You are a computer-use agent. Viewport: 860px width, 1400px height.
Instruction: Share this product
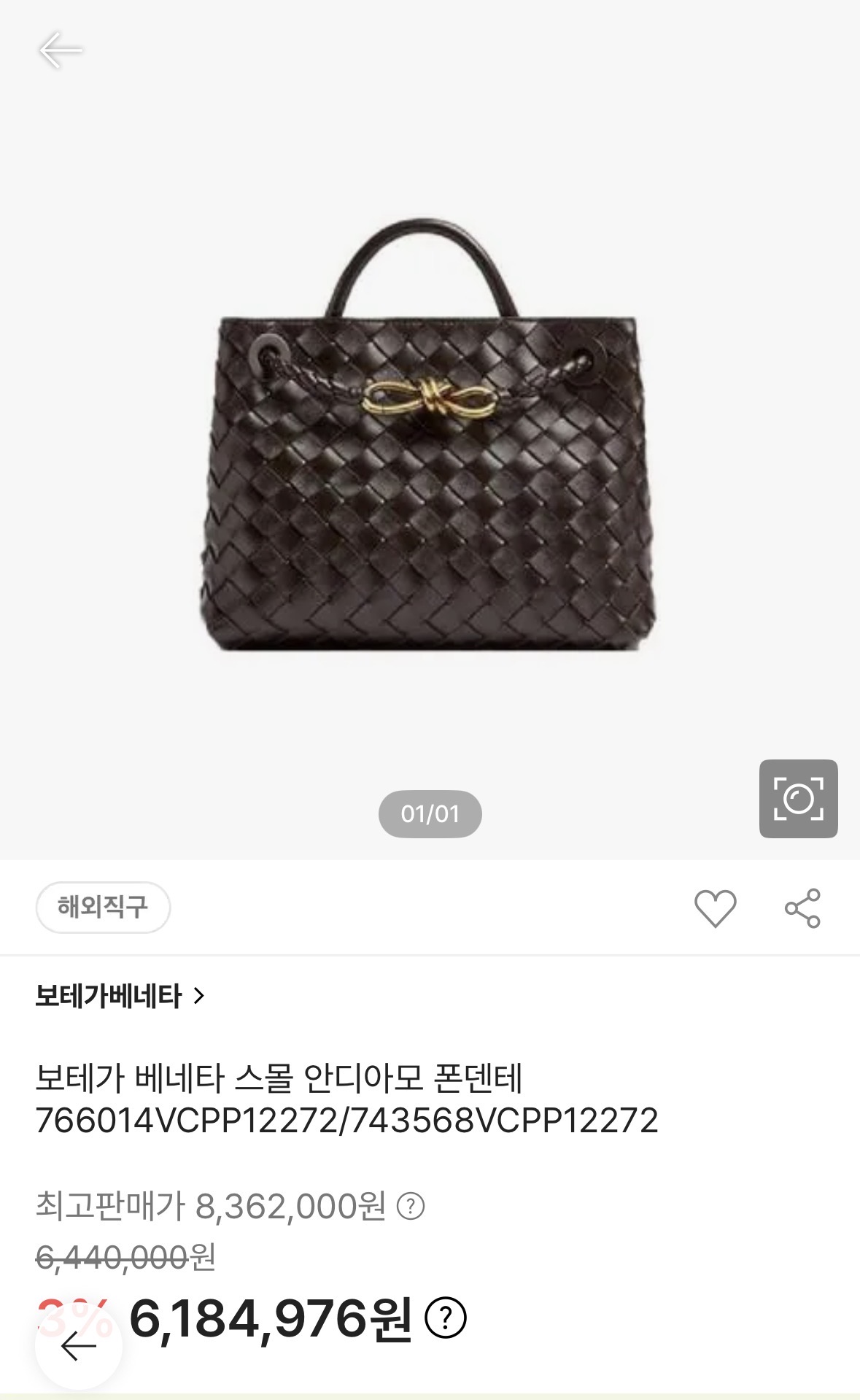(802, 908)
